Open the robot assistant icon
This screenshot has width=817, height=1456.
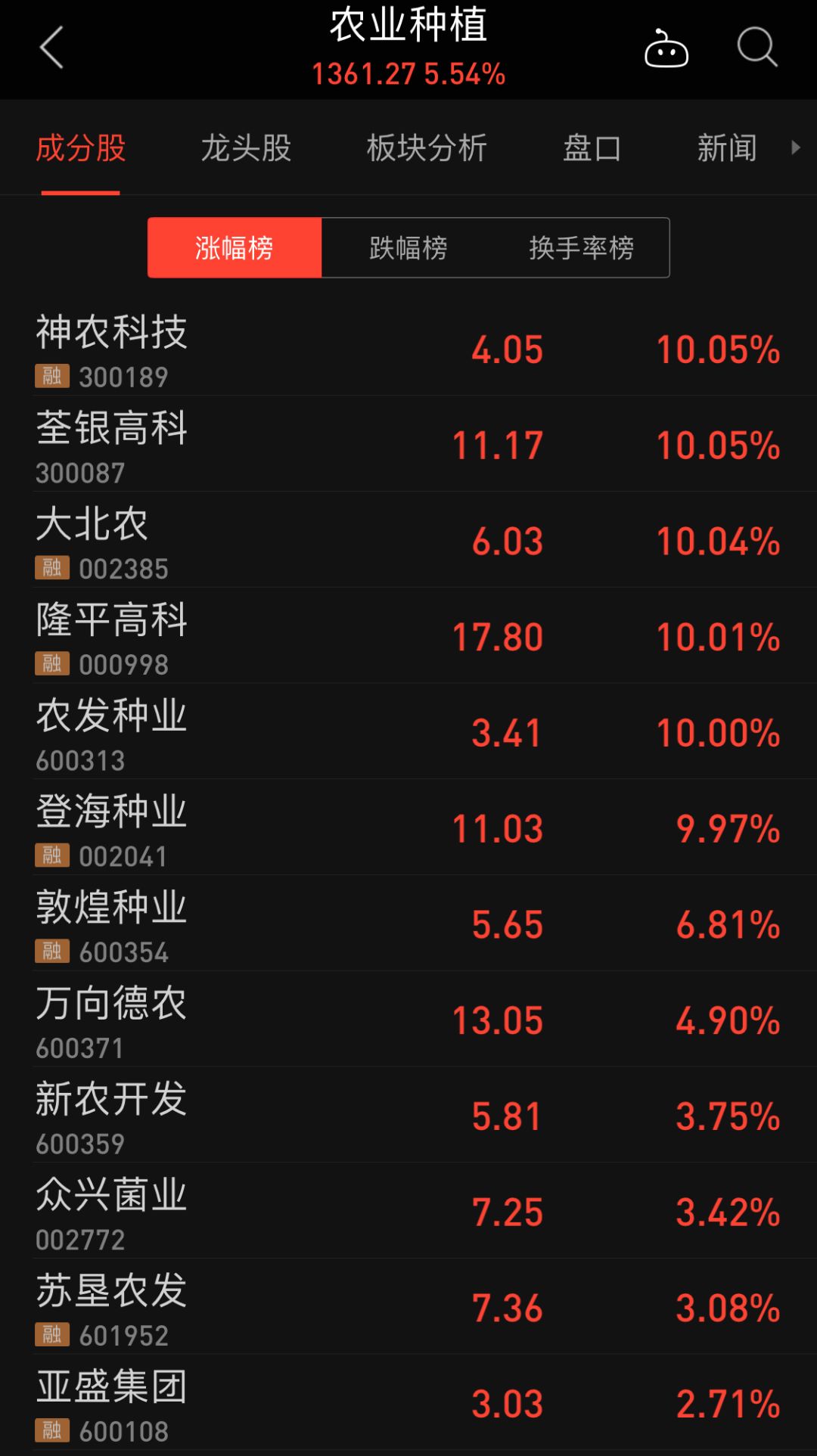tap(666, 50)
